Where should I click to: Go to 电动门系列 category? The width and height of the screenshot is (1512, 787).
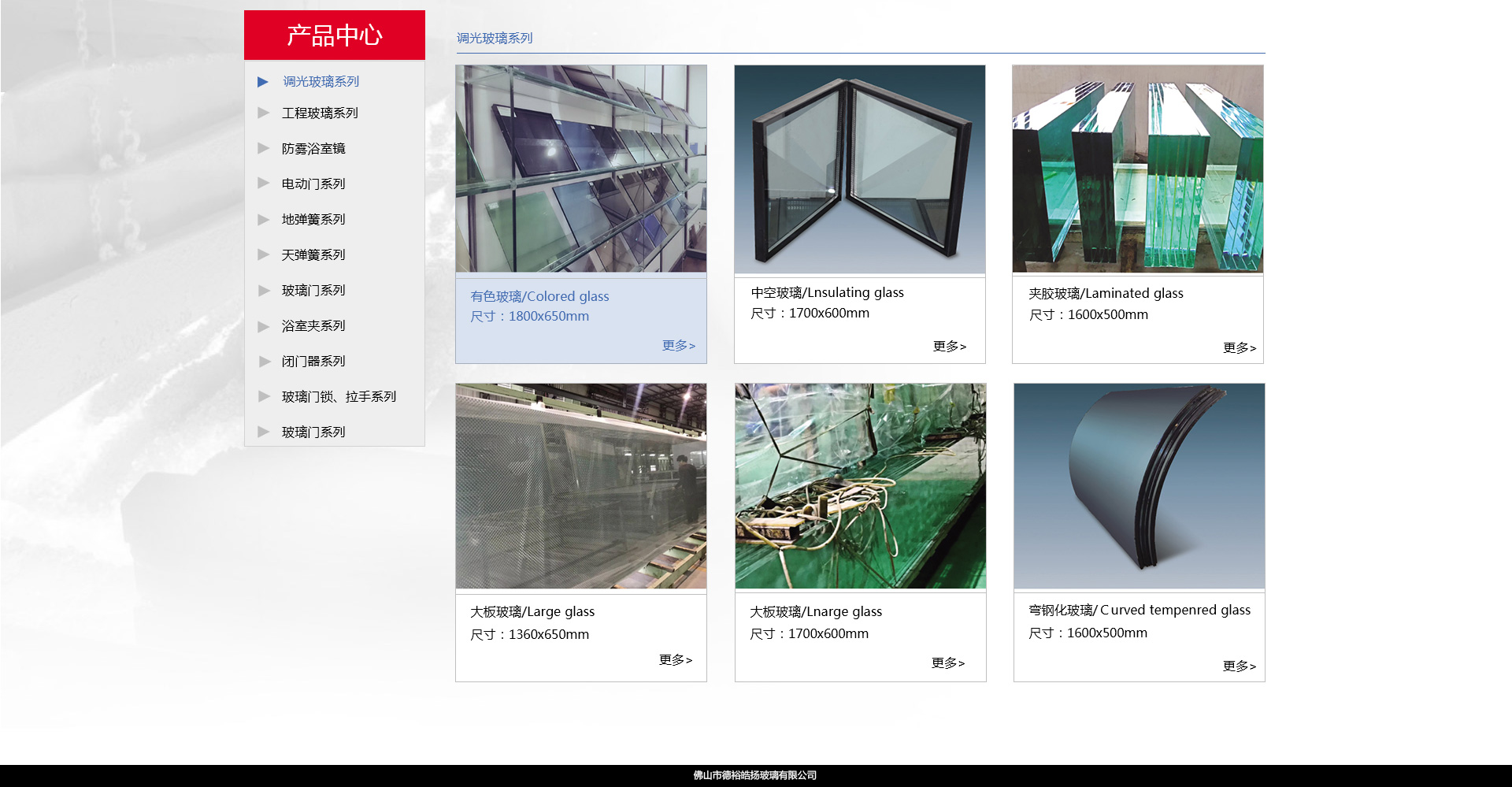click(313, 184)
